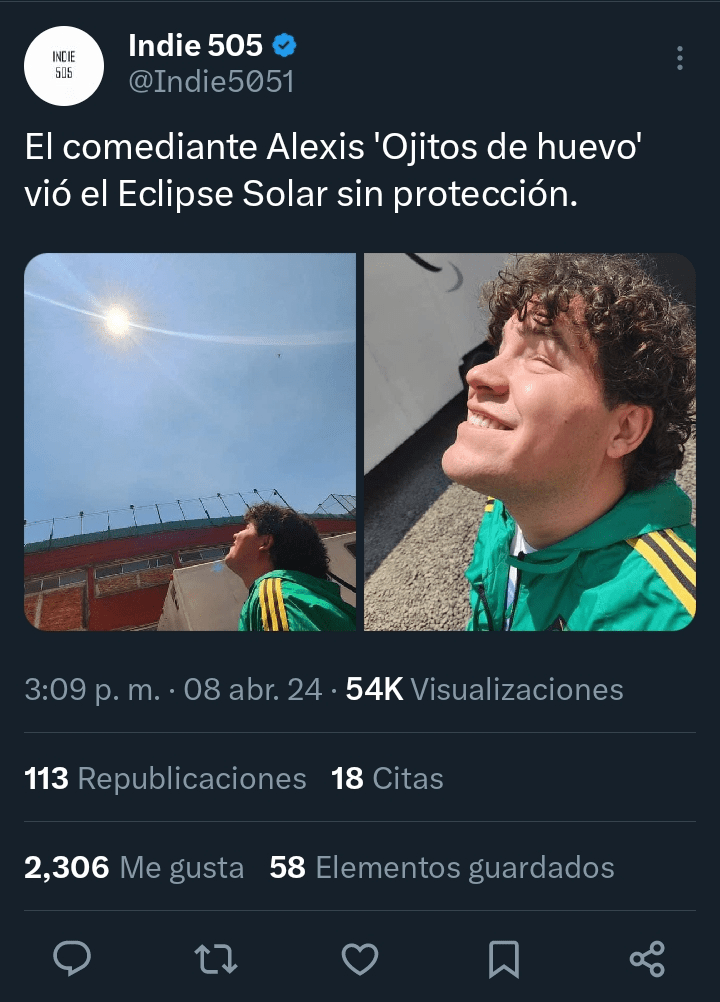
Task: Show who gave the 2,306 Me gusta
Action: click(x=134, y=867)
